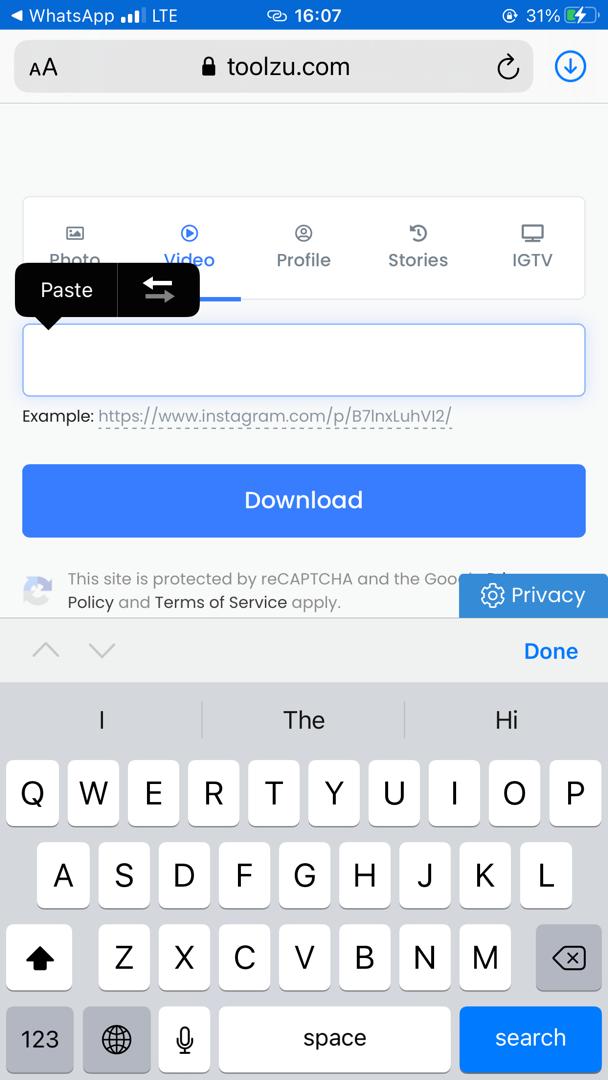Viewport: 608px width, 1080px height.
Task: Reload the toolzu.com page
Action: (508, 68)
